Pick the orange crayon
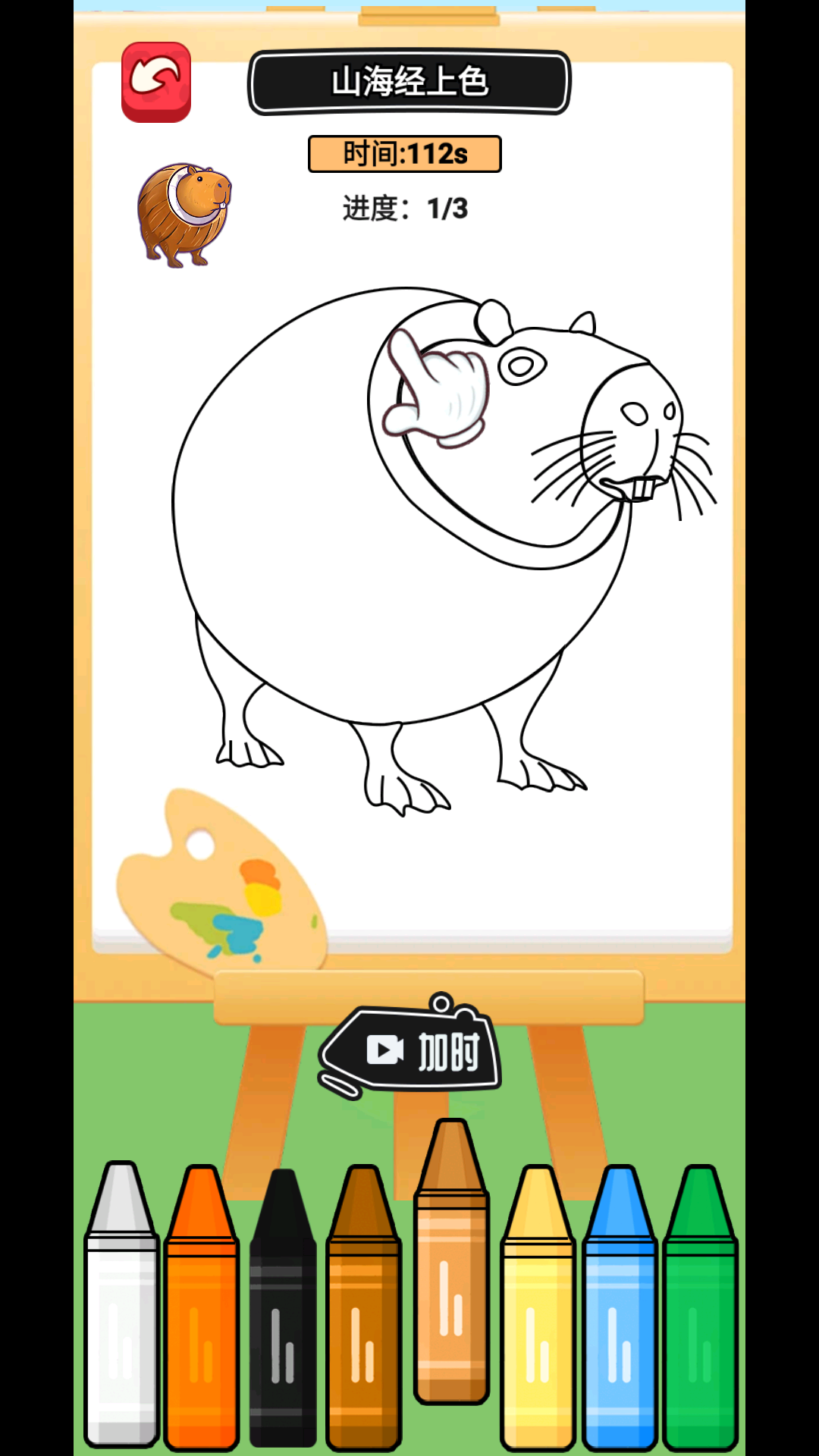This screenshot has width=819, height=1456. pyautogui.click(x=202, y=1312)
